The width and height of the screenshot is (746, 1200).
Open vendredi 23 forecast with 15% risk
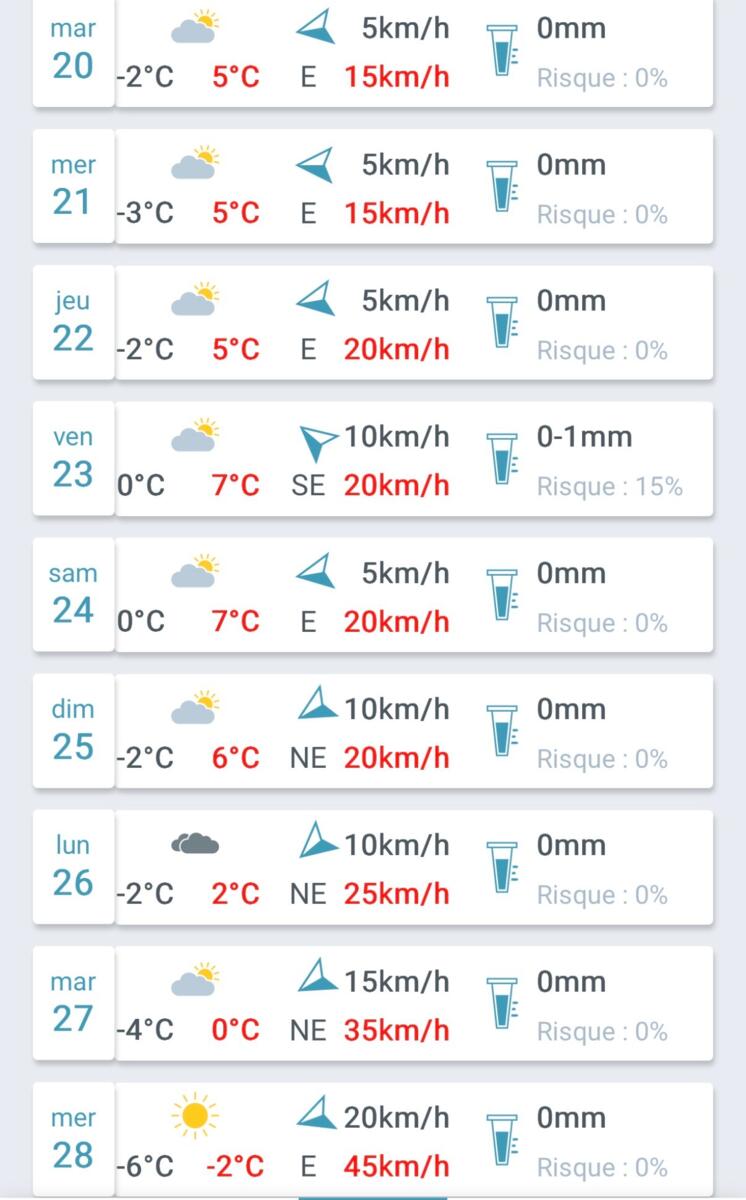[373, 460]
